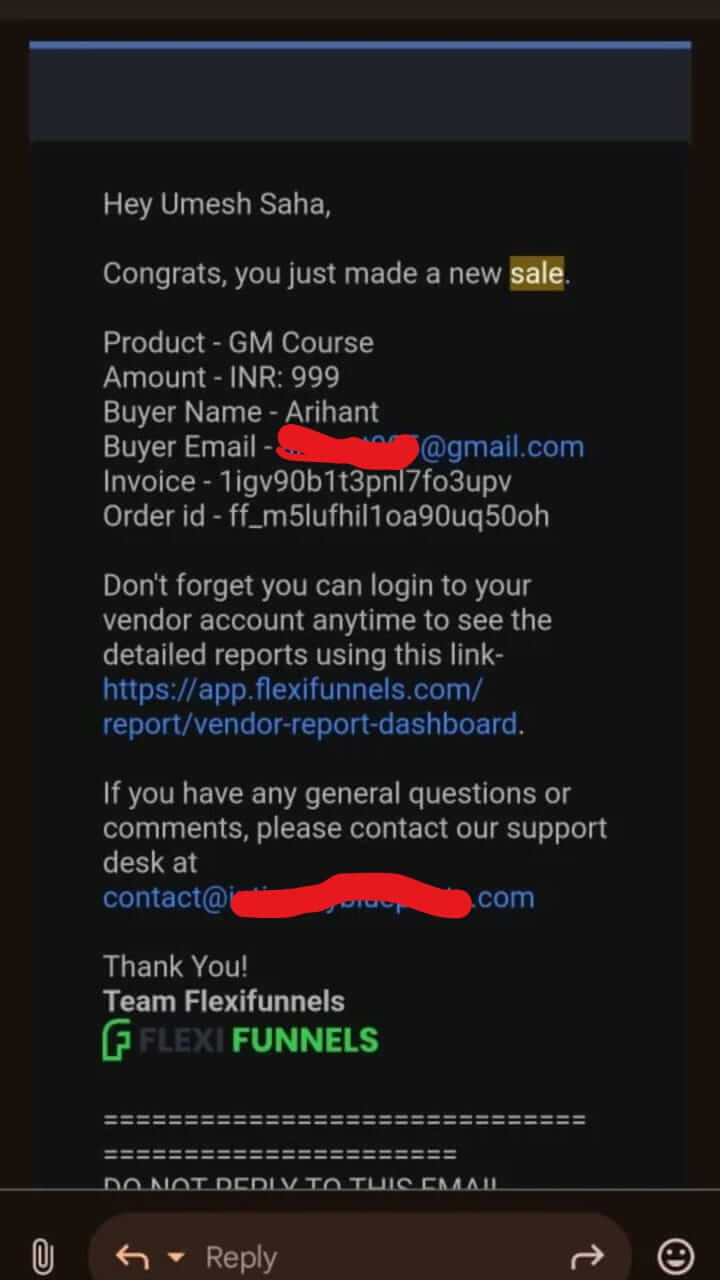Expand the reply options dropdown arrow
This screenshot has height=1280, width=720.
pyautogui.click(x=176, y=1257)
